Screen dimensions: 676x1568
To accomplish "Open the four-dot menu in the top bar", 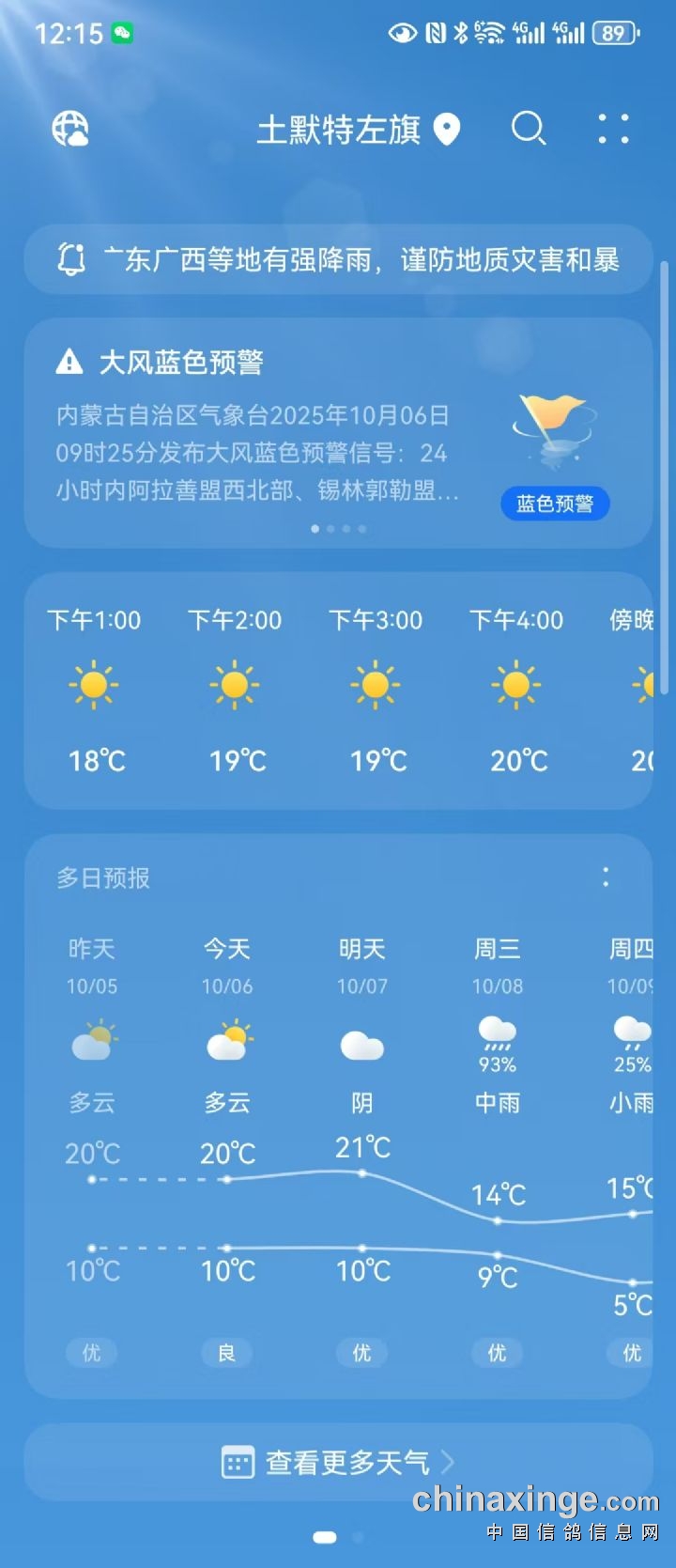I will tap(613, 129).
